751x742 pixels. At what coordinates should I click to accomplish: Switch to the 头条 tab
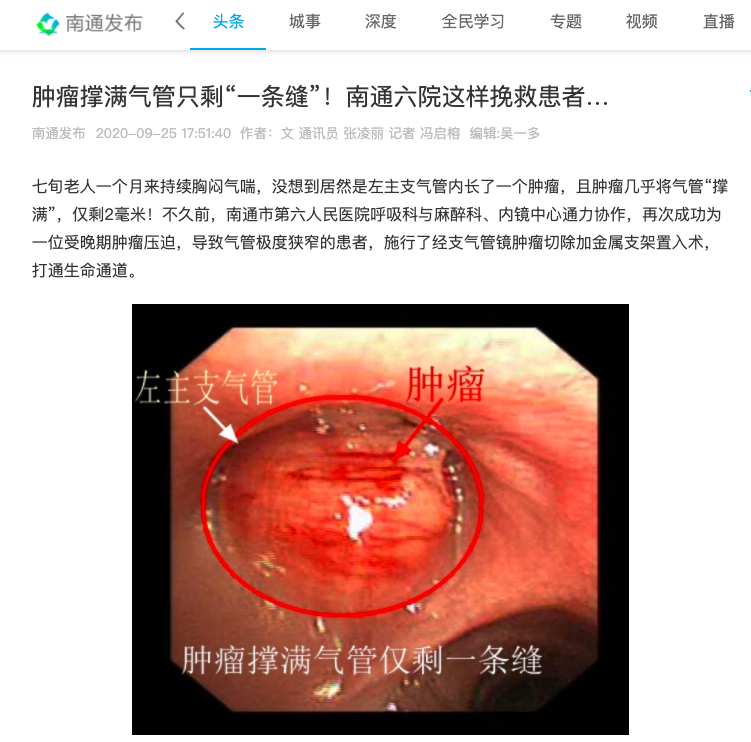pos(228,22)
